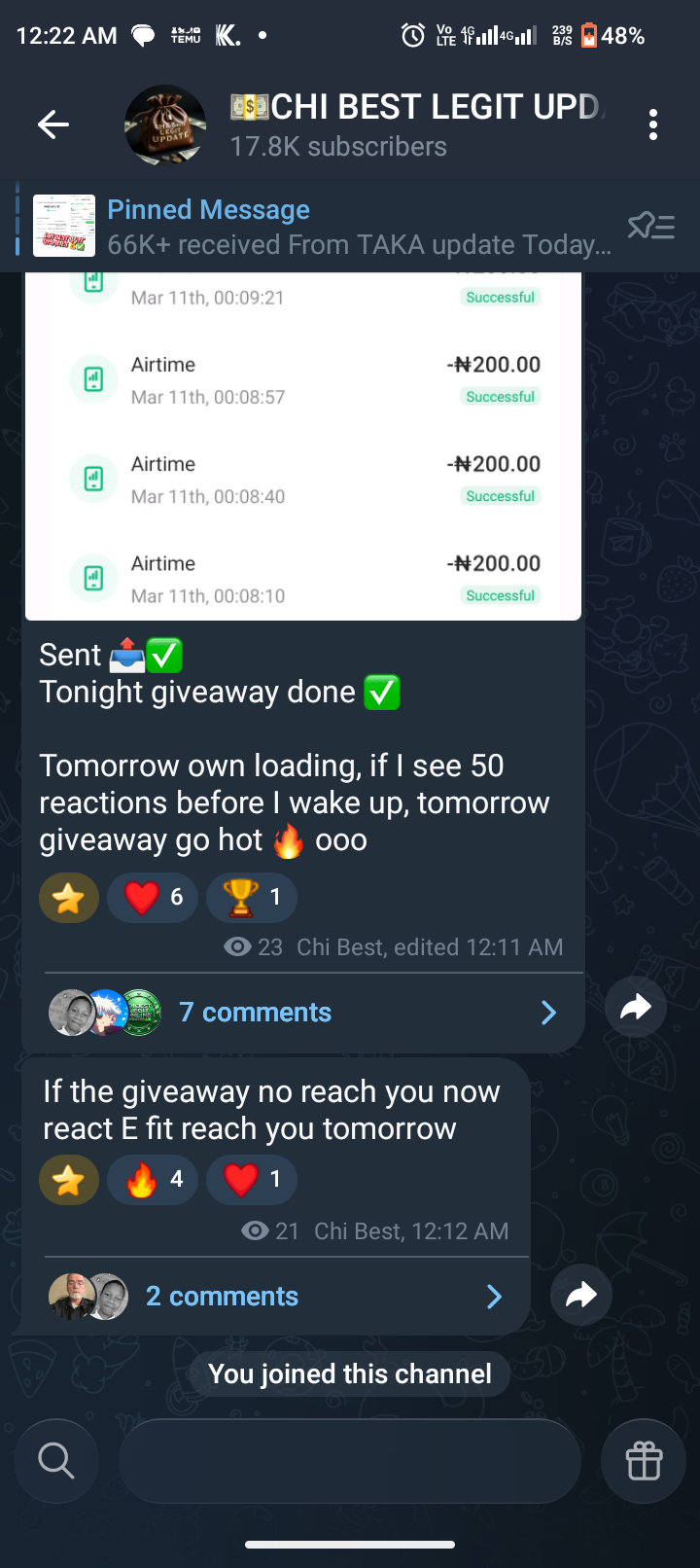Search within this channel

[56, 1461]
